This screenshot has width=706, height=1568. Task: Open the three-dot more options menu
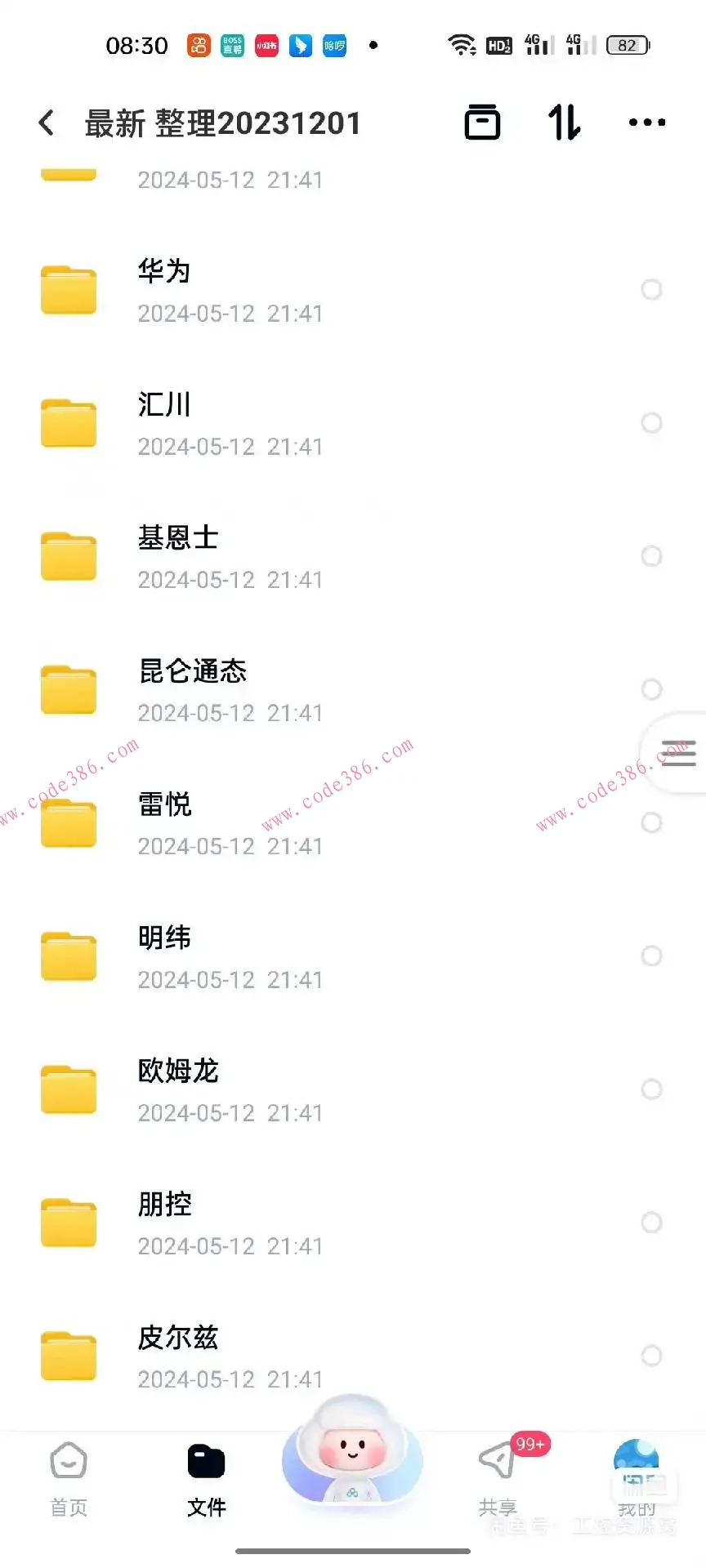pos(646,122)
